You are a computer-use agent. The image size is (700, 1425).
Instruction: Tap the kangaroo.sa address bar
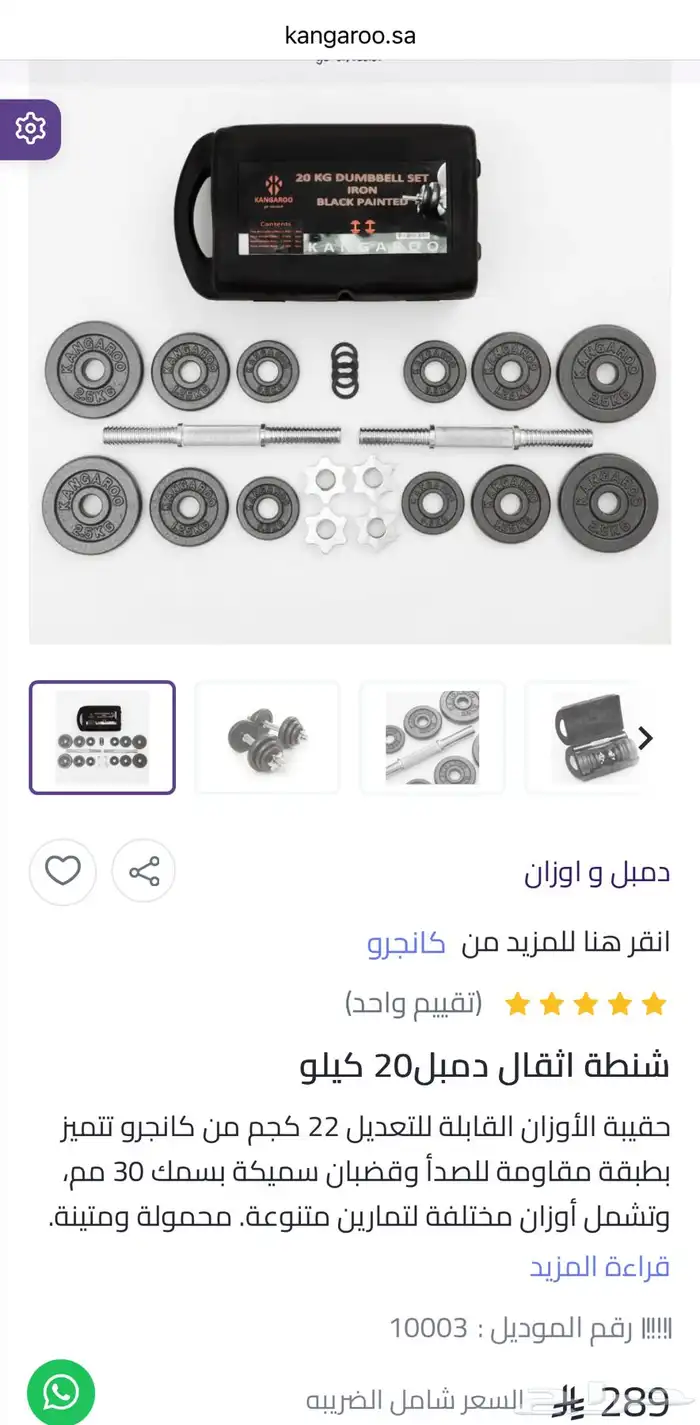[x=350, y=36]
